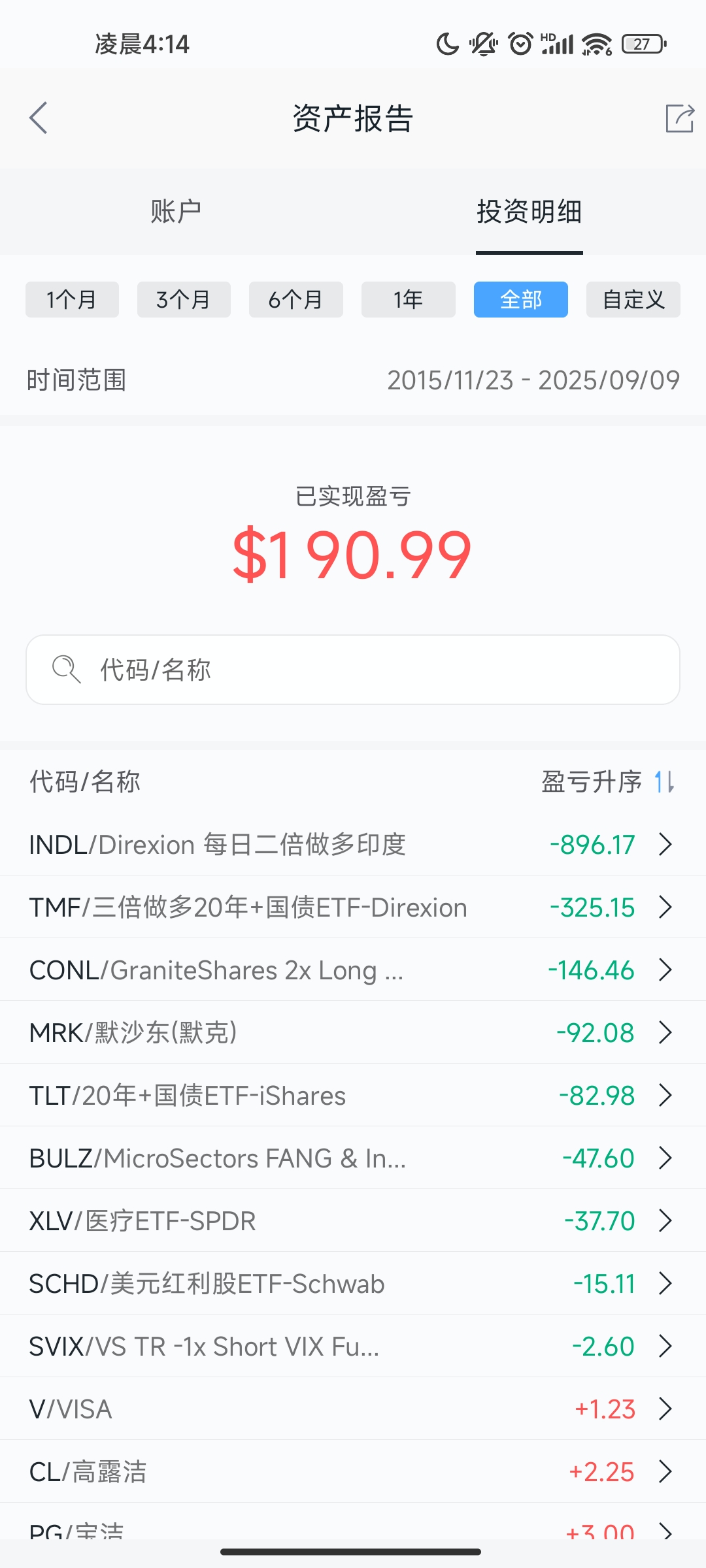Show the 1年 period
This screenshot has height=1568, width=706.
click(408, 300)
